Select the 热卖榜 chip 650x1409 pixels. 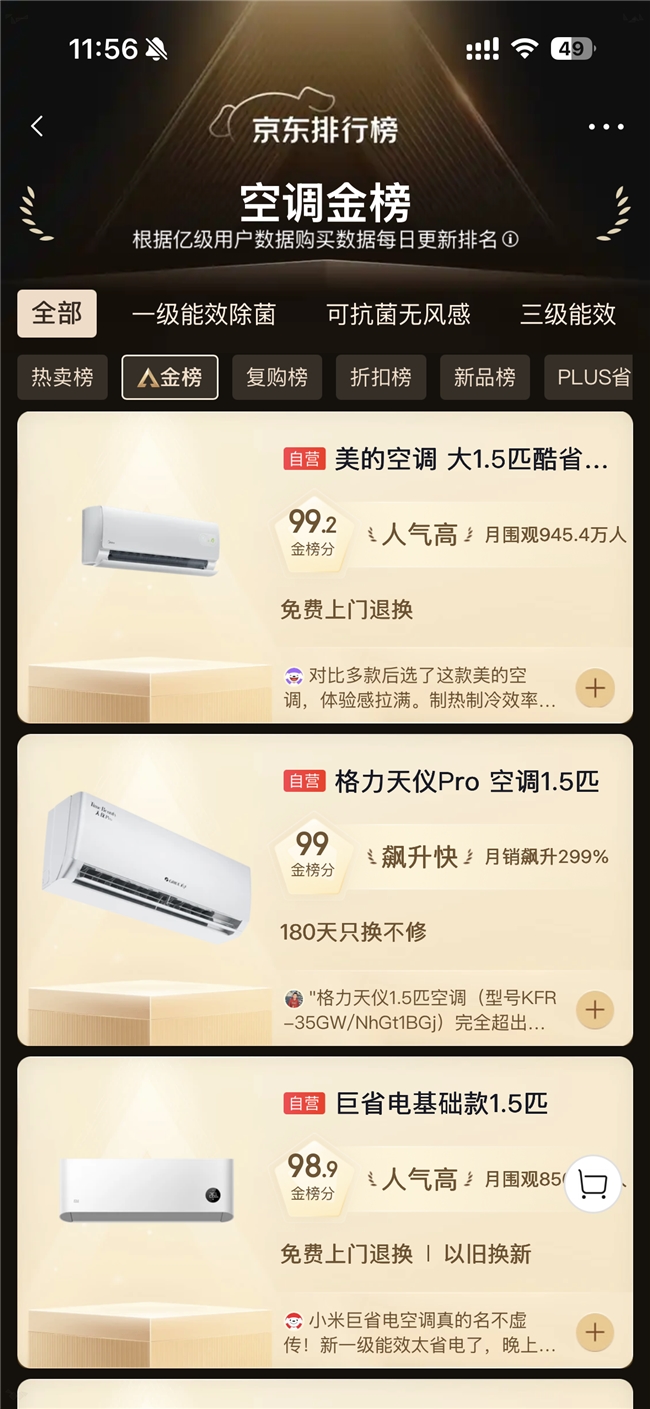pos(62,377)
